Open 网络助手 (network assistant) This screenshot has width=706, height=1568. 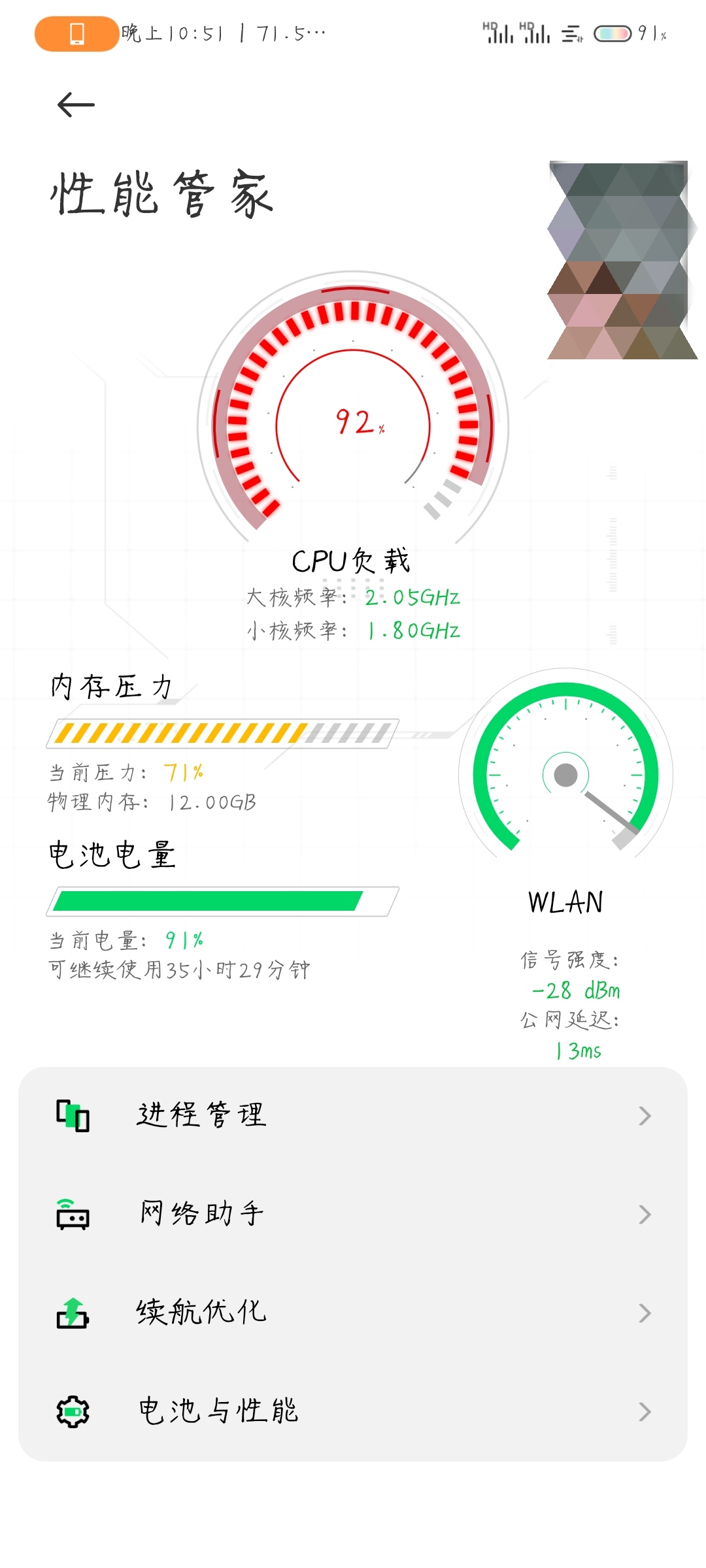pyautogui.click(x=353, y=1215)
